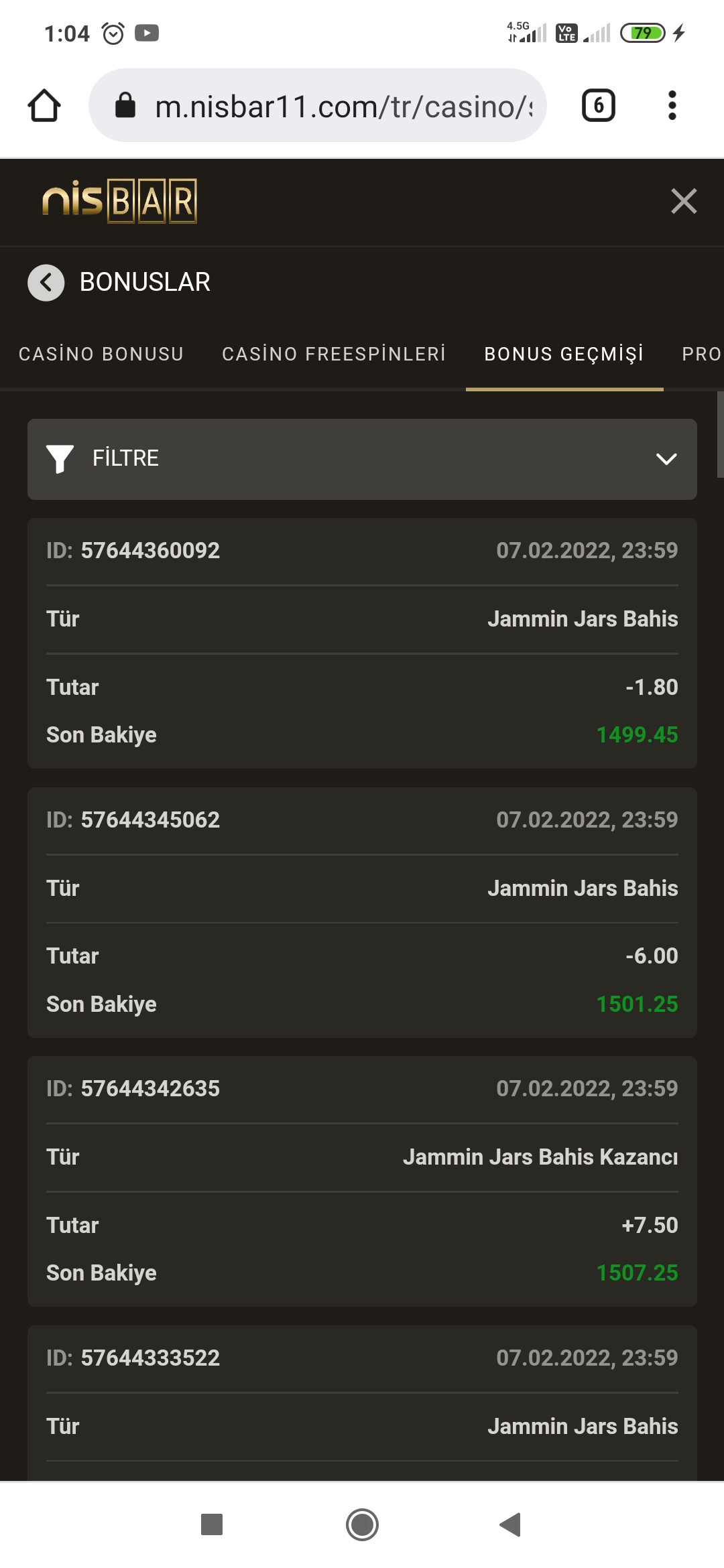Open the browser tab switcher

[x=598, y=105]
